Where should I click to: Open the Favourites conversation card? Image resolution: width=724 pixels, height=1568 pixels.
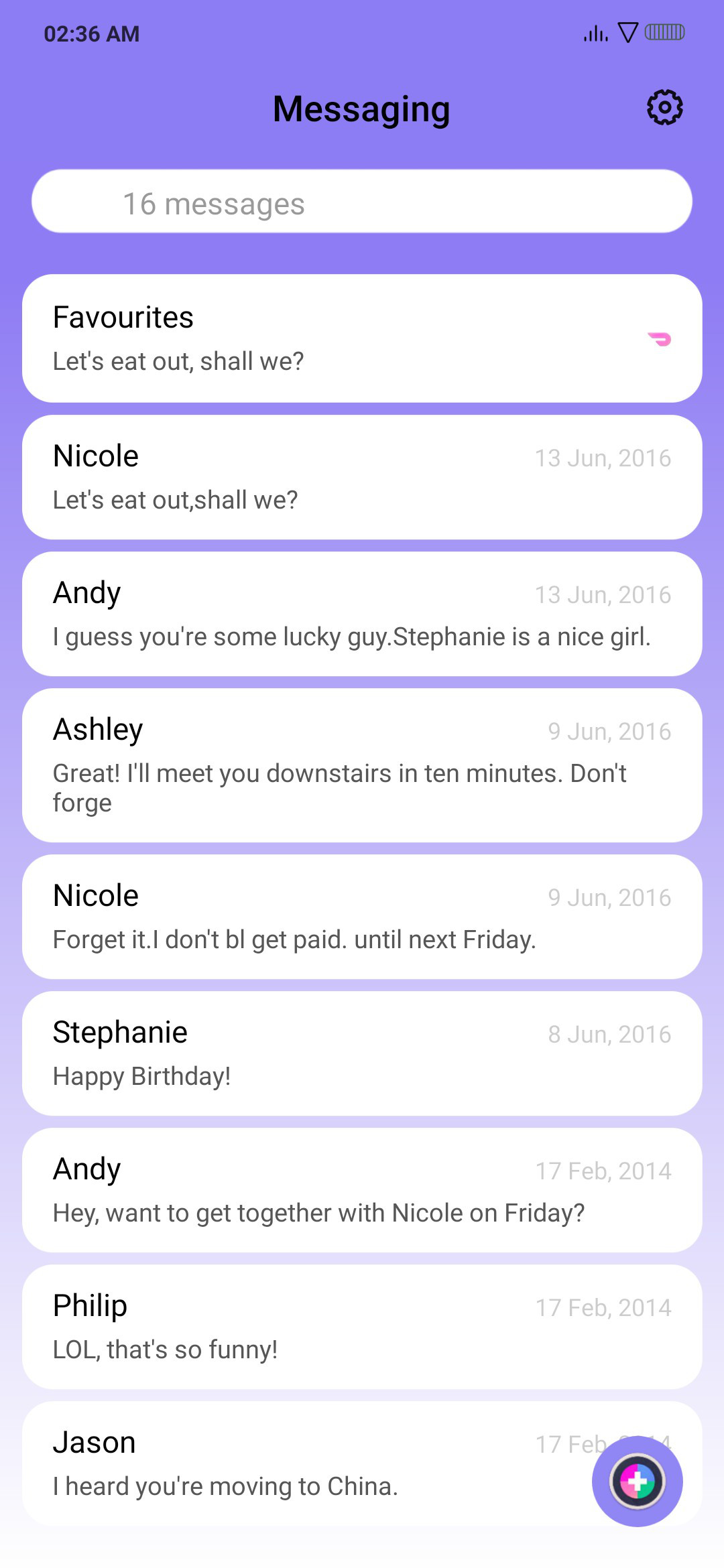pos(362,338)
